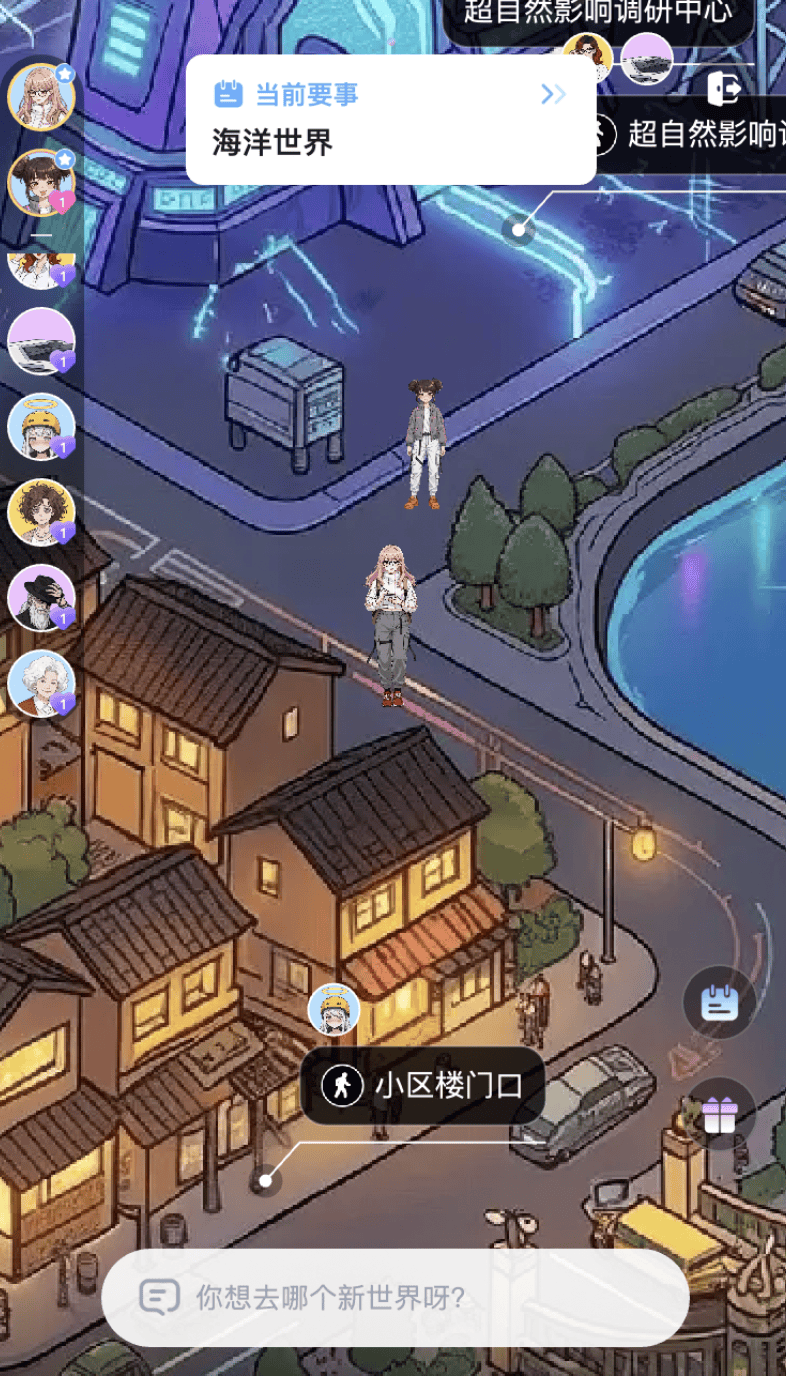Open the calendar schedule floating button
This screenshot has width=786, height=1376.
pyautogui.click(x=719, y=1003)
